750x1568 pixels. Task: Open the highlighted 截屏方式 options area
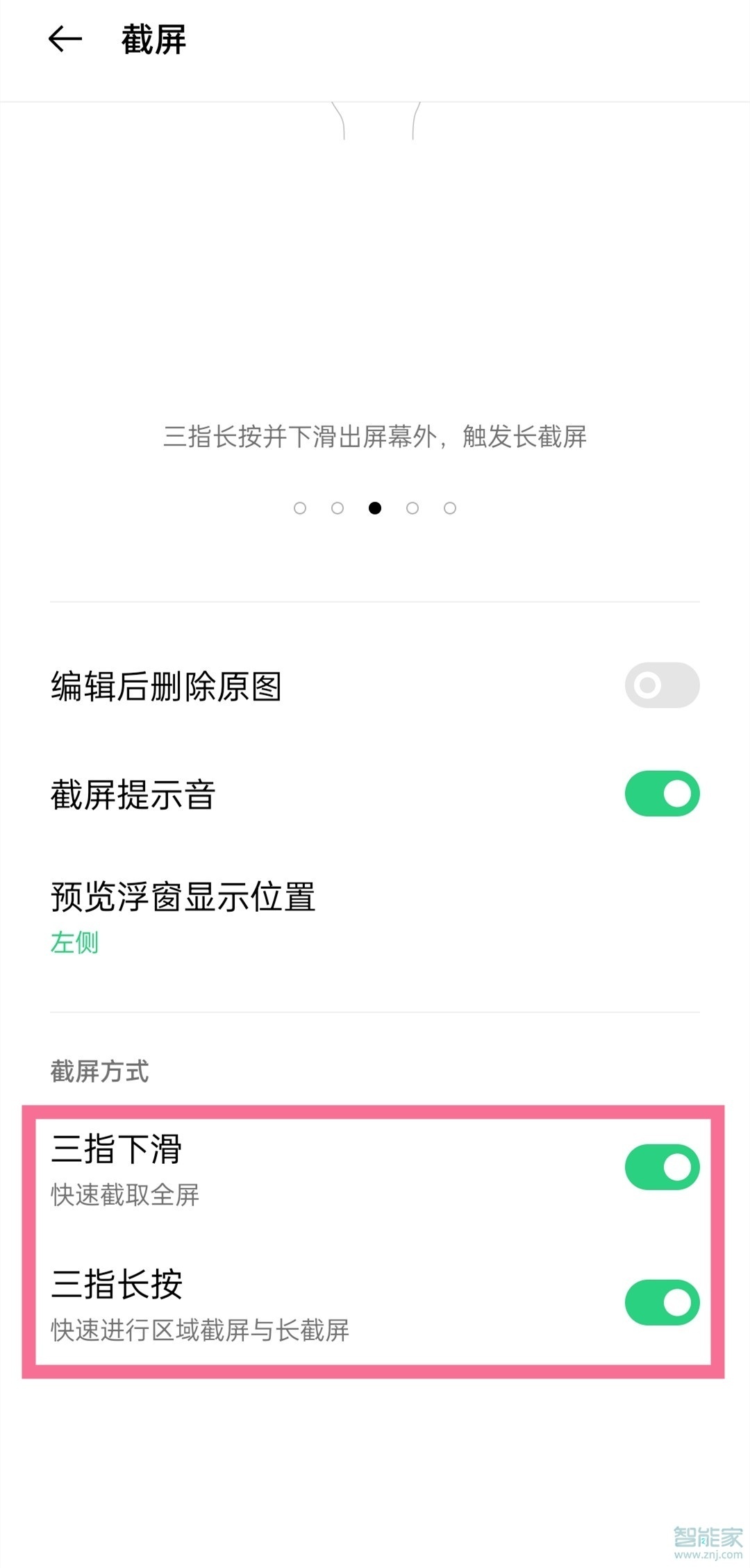pyautogui.click(x=375, y=1236)
